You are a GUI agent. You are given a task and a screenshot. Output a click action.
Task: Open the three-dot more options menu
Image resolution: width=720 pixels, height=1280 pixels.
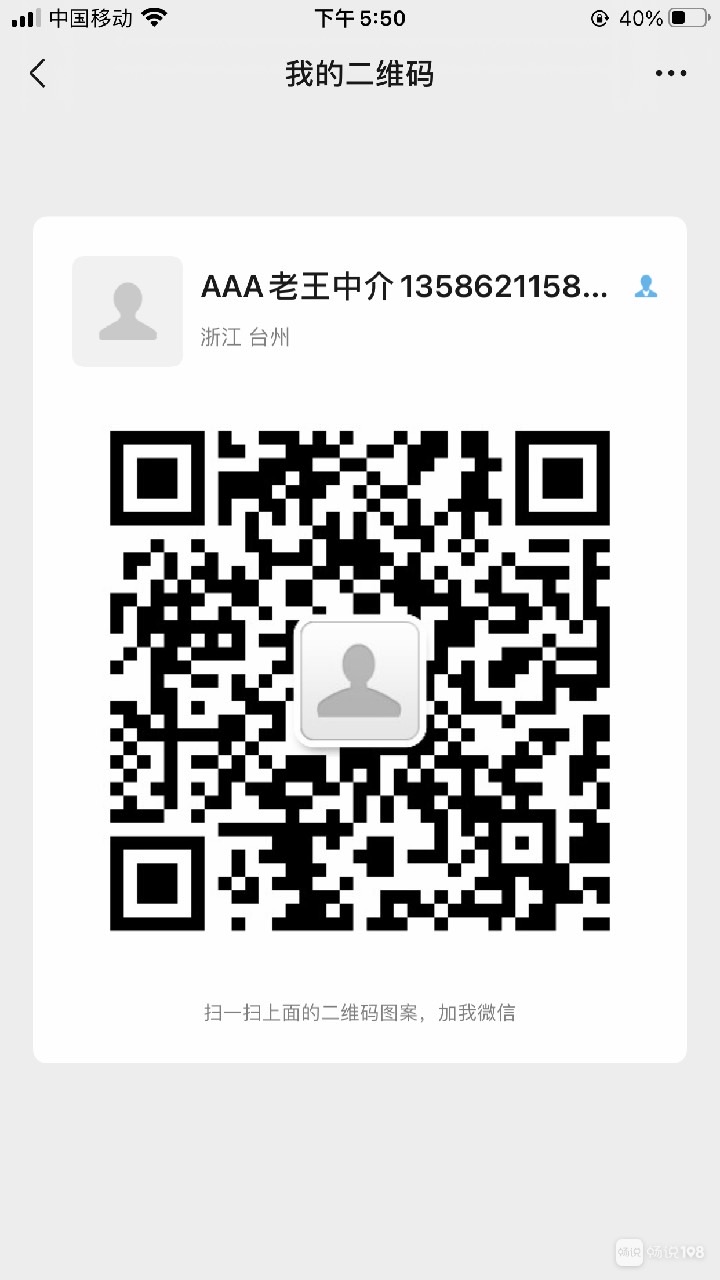(x=671, y=73)
